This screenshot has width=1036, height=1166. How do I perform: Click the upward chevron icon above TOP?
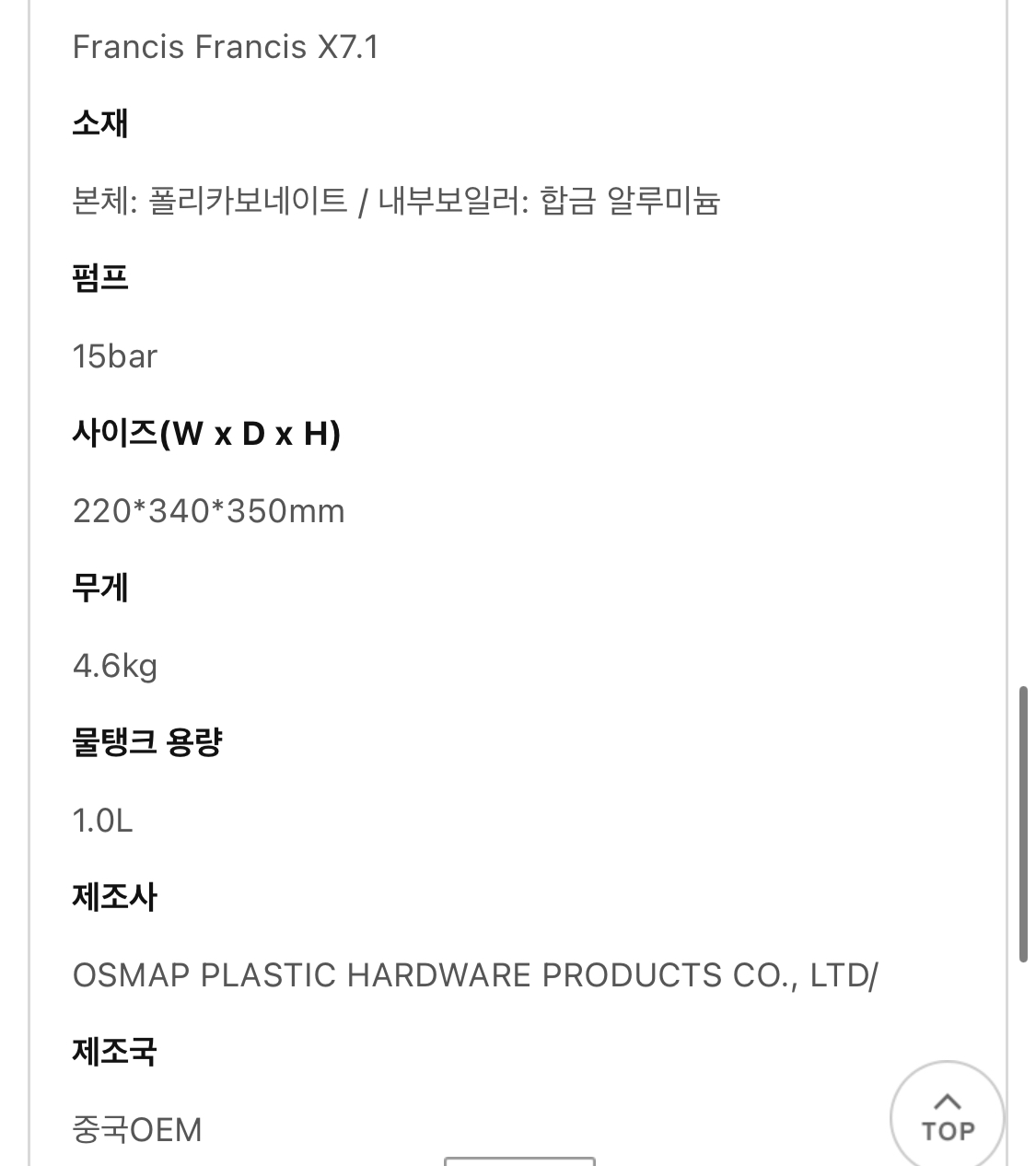tap(946, 1100)
